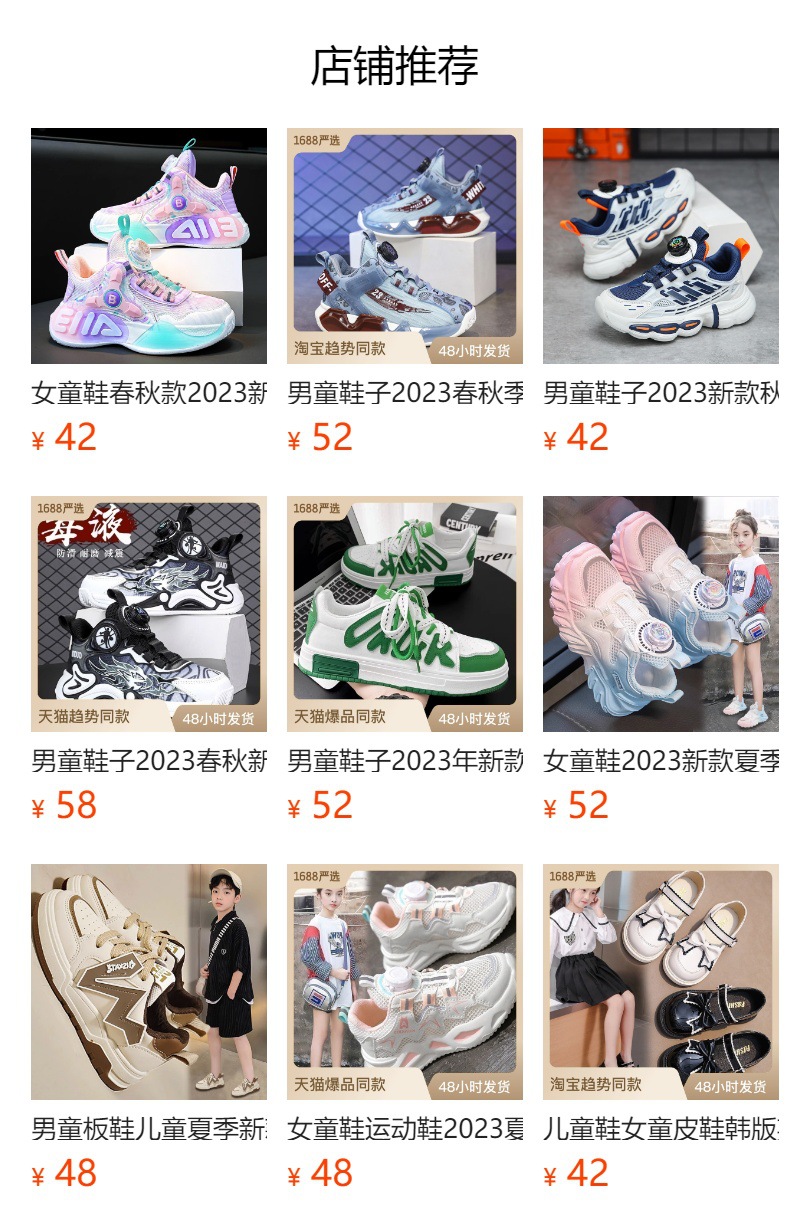The image size is (790, 1232).
Task: Open the 女童鞋春秋款2023新 product card
Action: pos(149,292)
